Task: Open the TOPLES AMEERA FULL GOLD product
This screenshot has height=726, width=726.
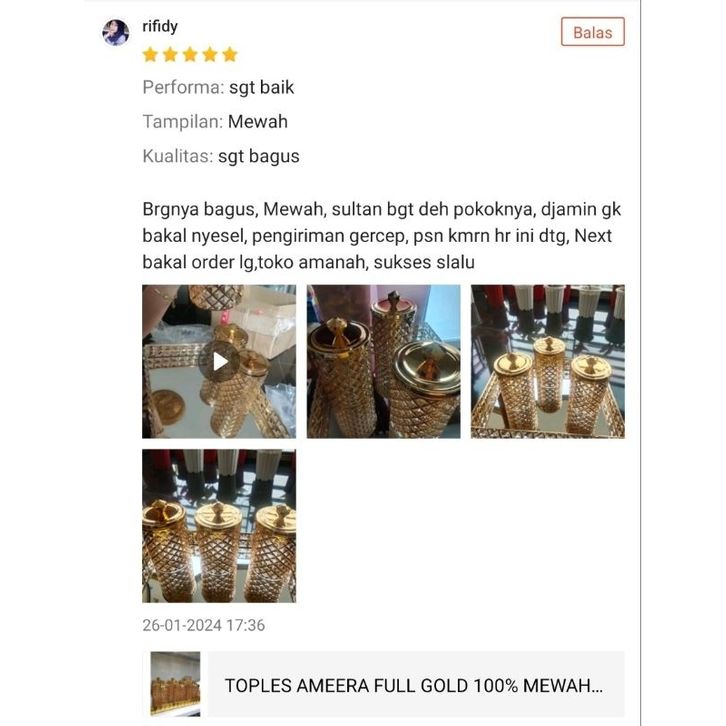Action: [x=412, y=685]
